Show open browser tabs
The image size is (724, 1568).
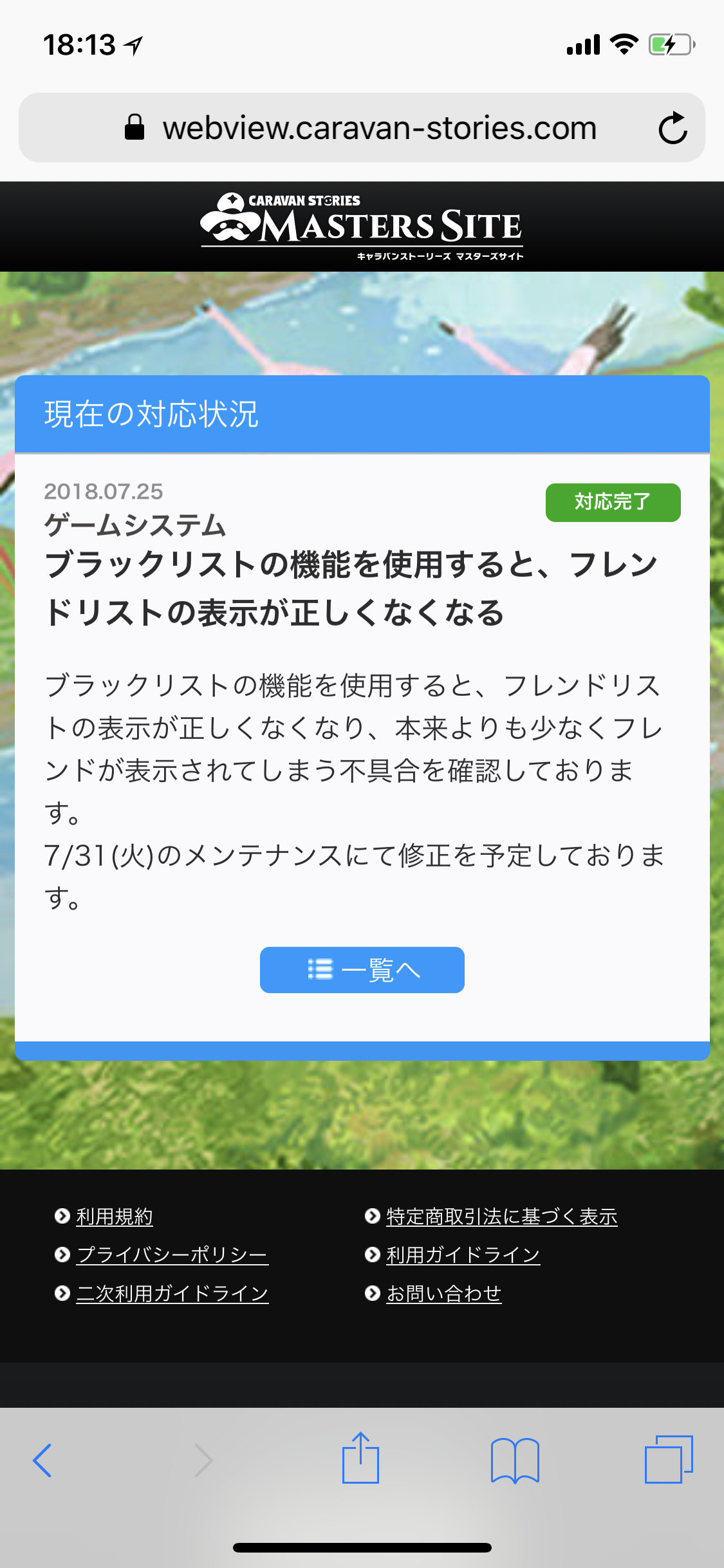tap(669, 1459)
